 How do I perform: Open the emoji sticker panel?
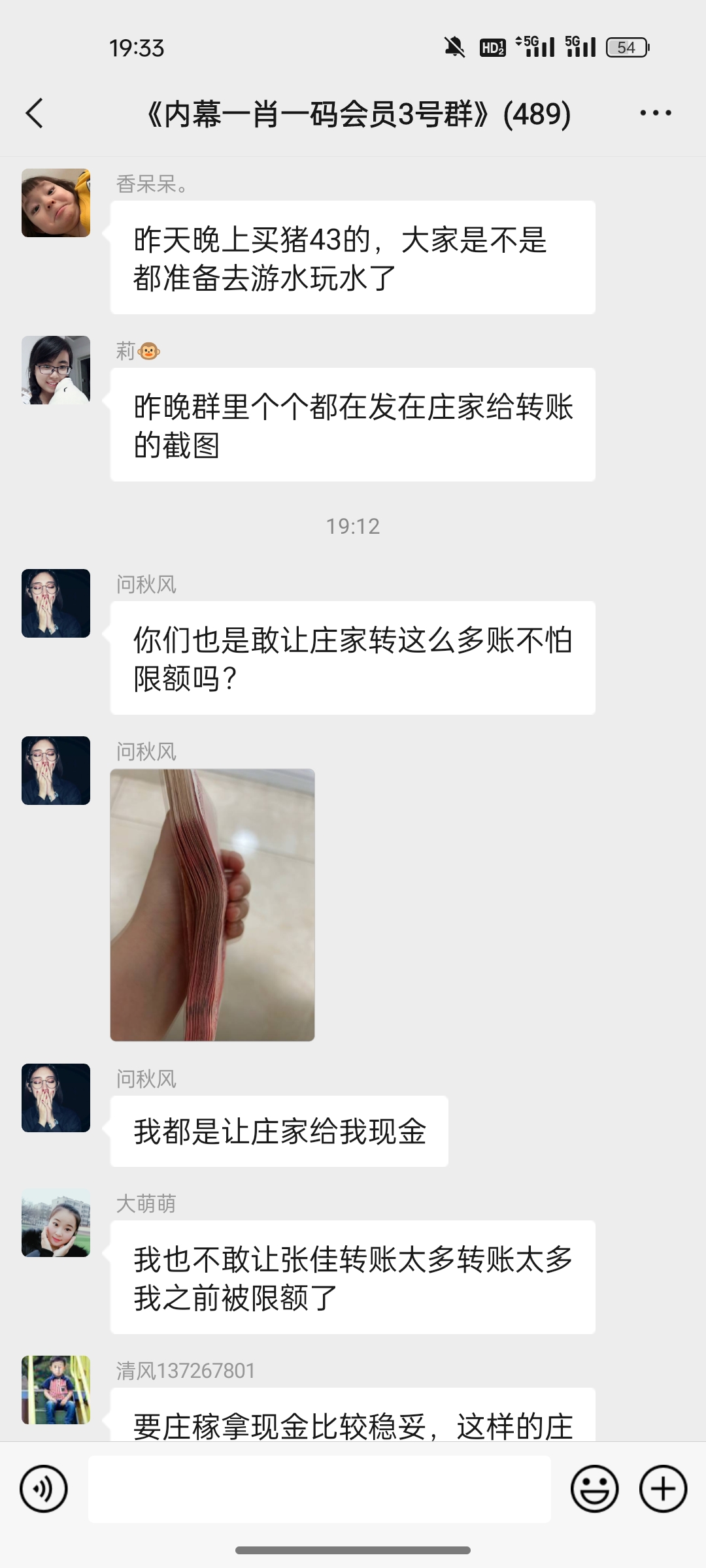click(x=594, y=1489)
